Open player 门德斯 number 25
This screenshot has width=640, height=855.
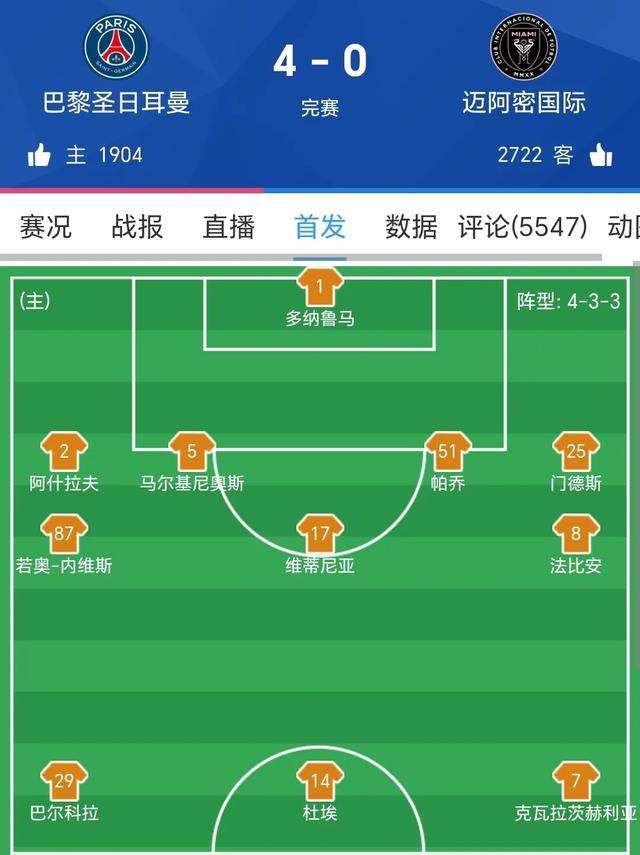click(576, 453)
